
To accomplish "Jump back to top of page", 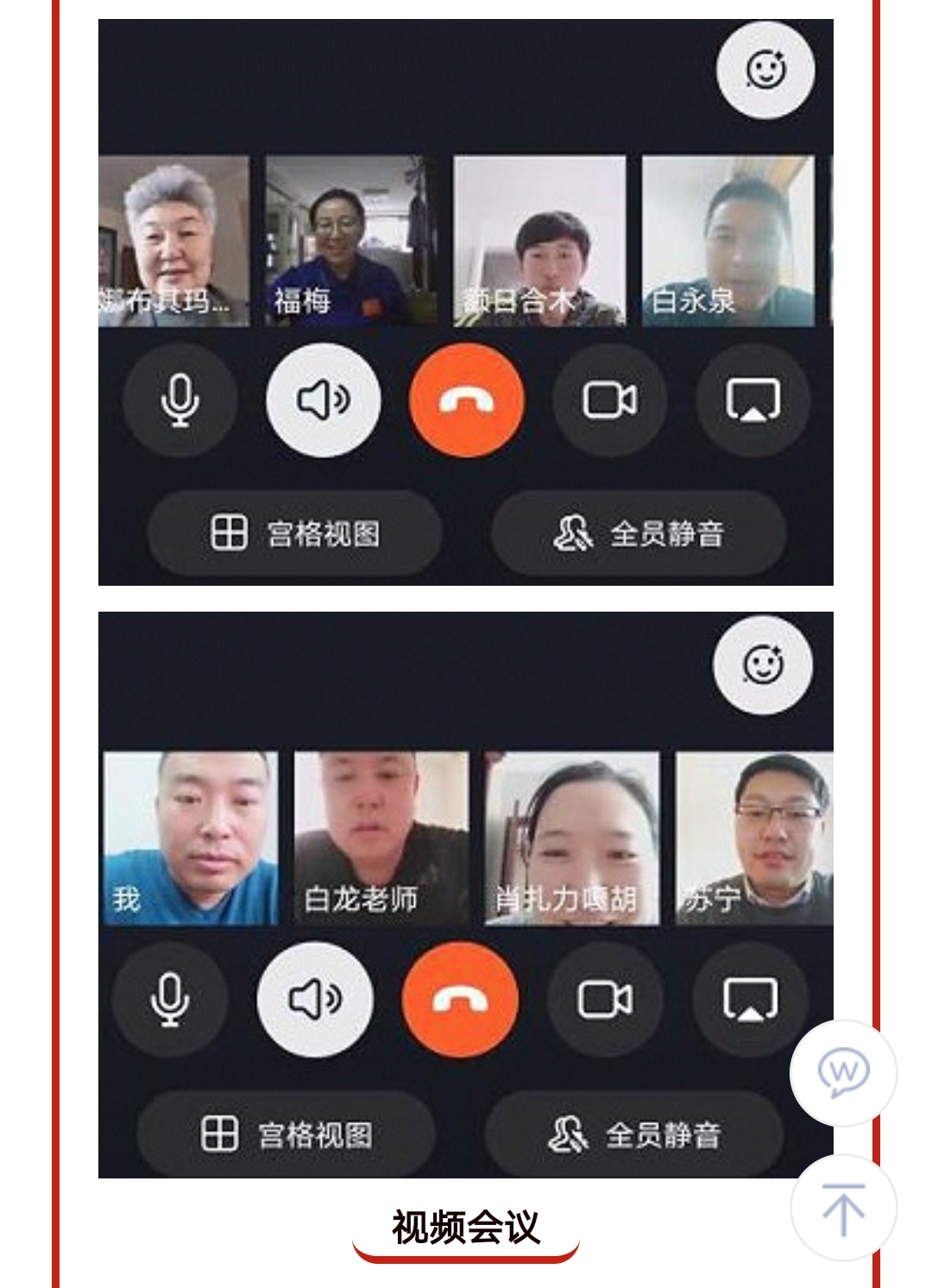I will click(843, 1208).
